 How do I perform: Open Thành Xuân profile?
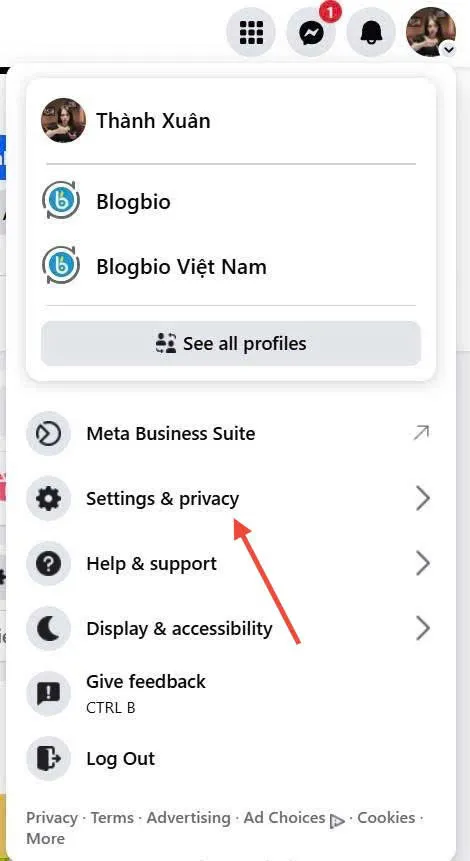click(231, 120)
